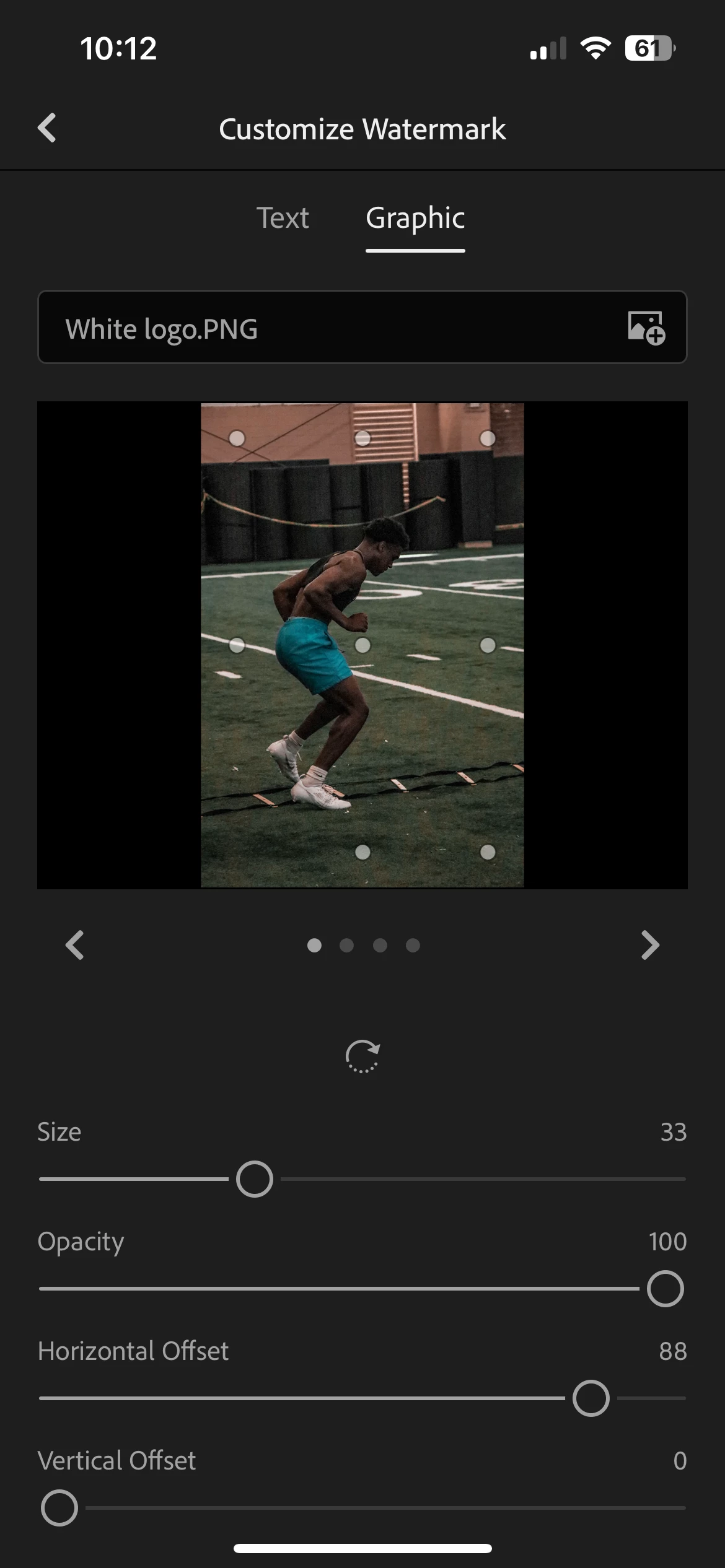
Task: Show the previous preview photo
Action: tap(75, 945)
